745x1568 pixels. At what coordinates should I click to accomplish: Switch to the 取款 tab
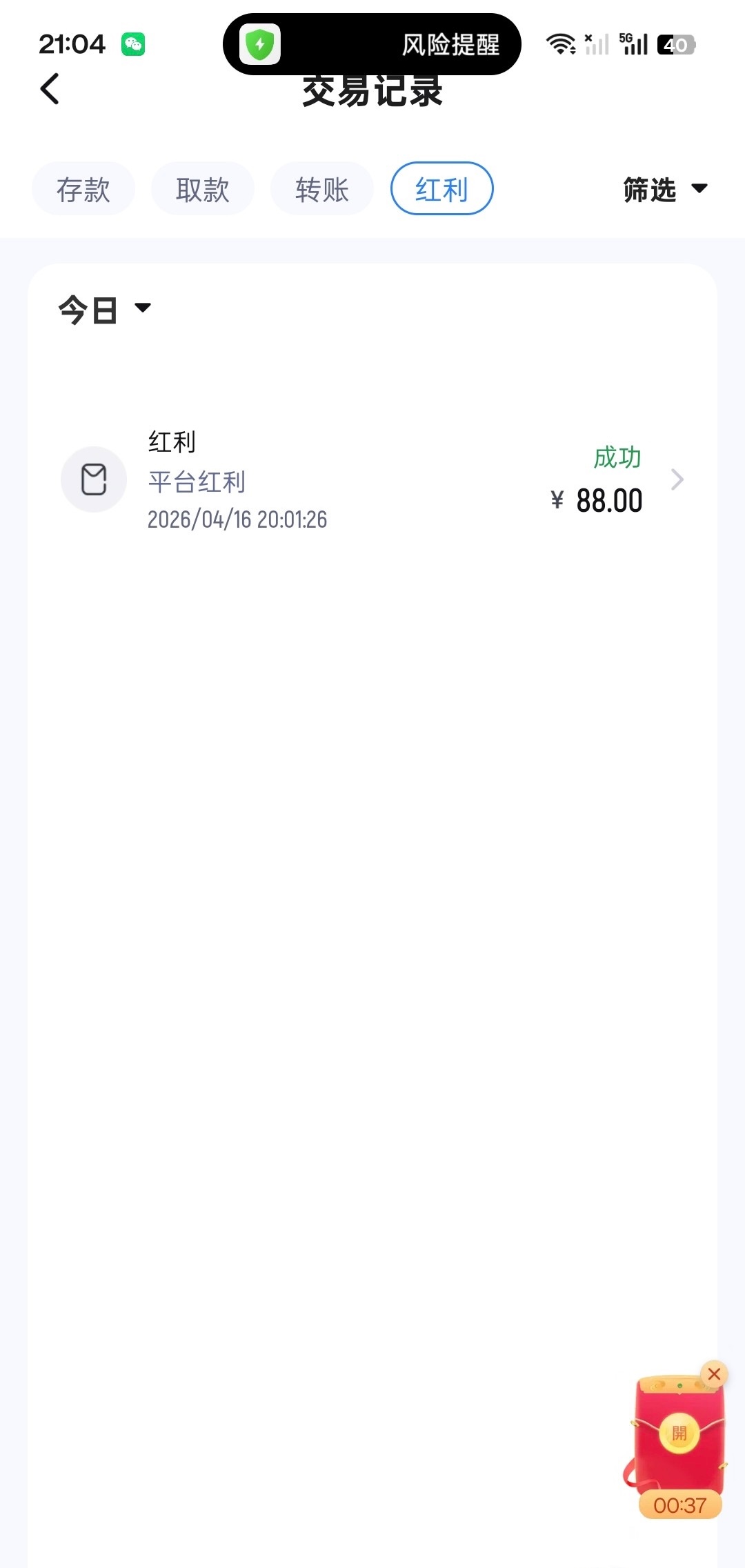click(203, 189)
